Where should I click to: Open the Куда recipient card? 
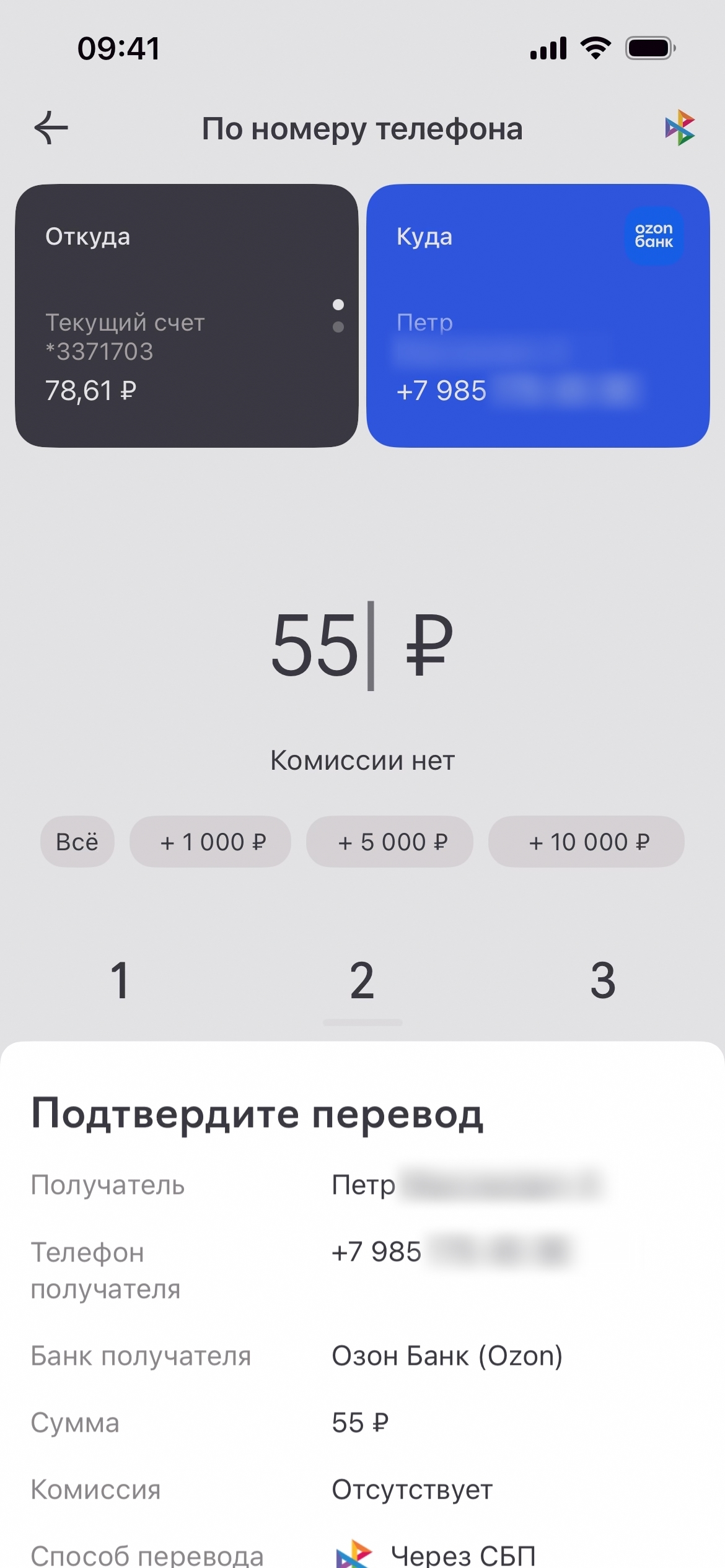(x=537, y=316)
